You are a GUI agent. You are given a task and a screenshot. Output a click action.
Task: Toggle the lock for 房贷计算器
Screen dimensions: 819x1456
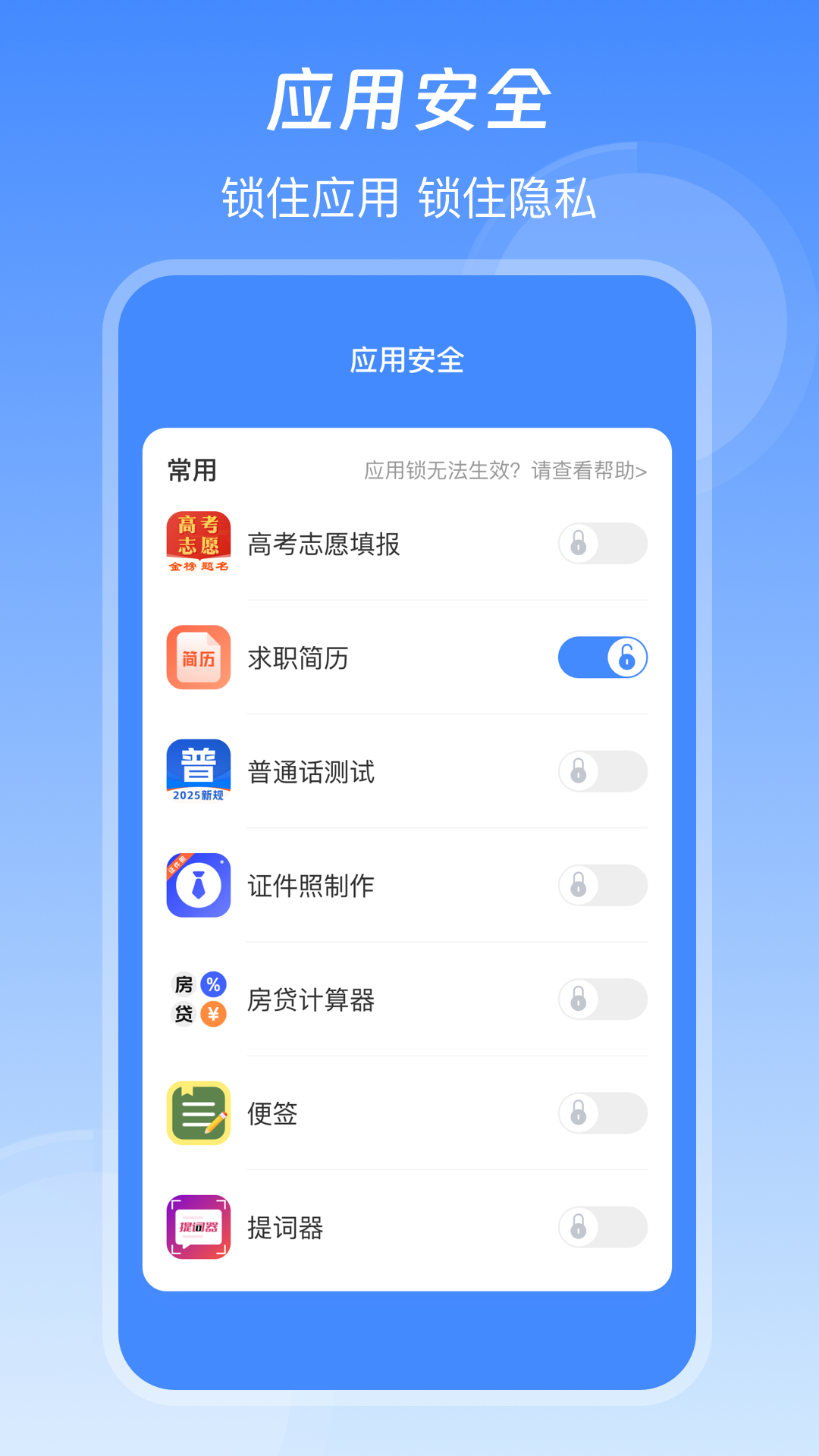point(602,999)
